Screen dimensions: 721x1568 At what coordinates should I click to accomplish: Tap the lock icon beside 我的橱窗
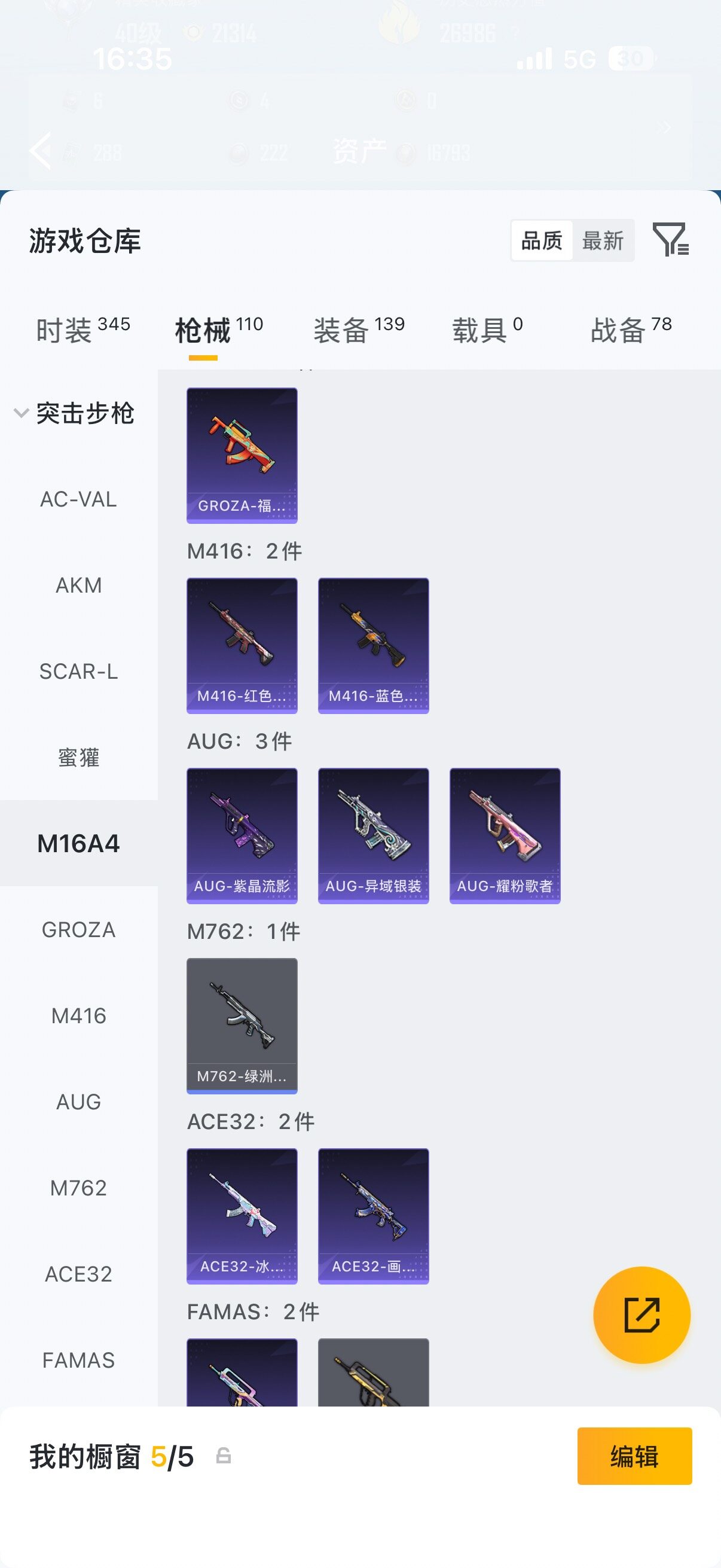(x=224, y=1456)
